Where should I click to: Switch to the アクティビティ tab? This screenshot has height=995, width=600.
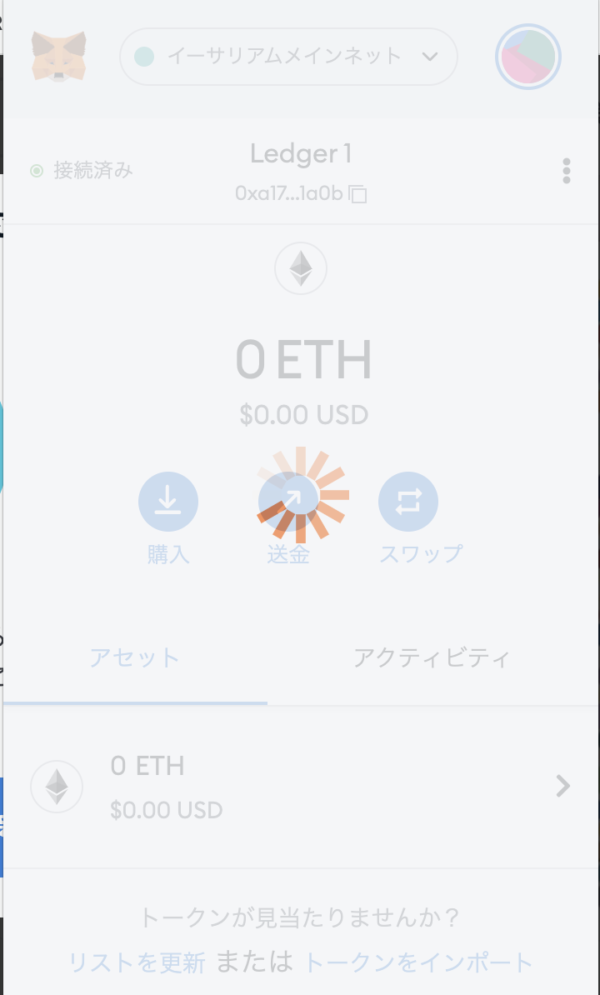(x=432, y=658)
